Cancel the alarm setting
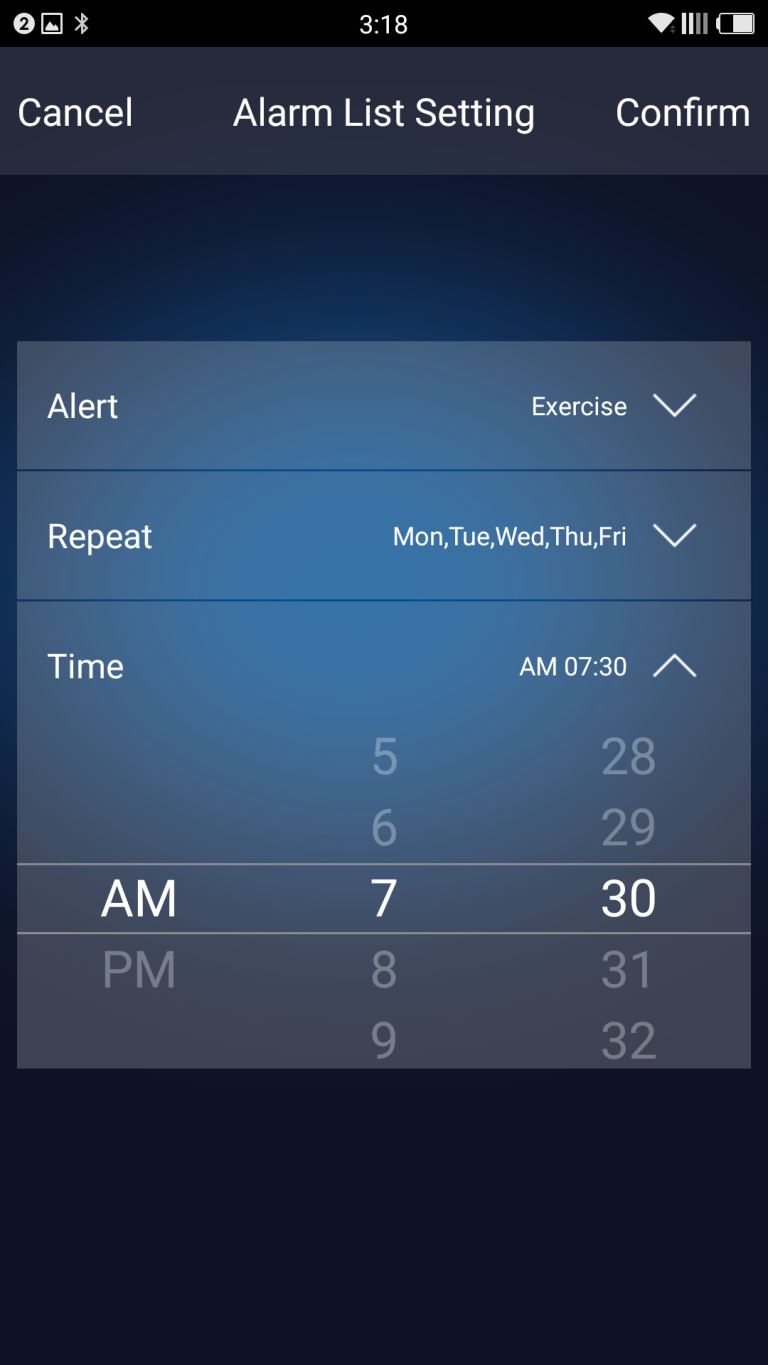This screenshot has width=768, height=1365. pos(75,112)
